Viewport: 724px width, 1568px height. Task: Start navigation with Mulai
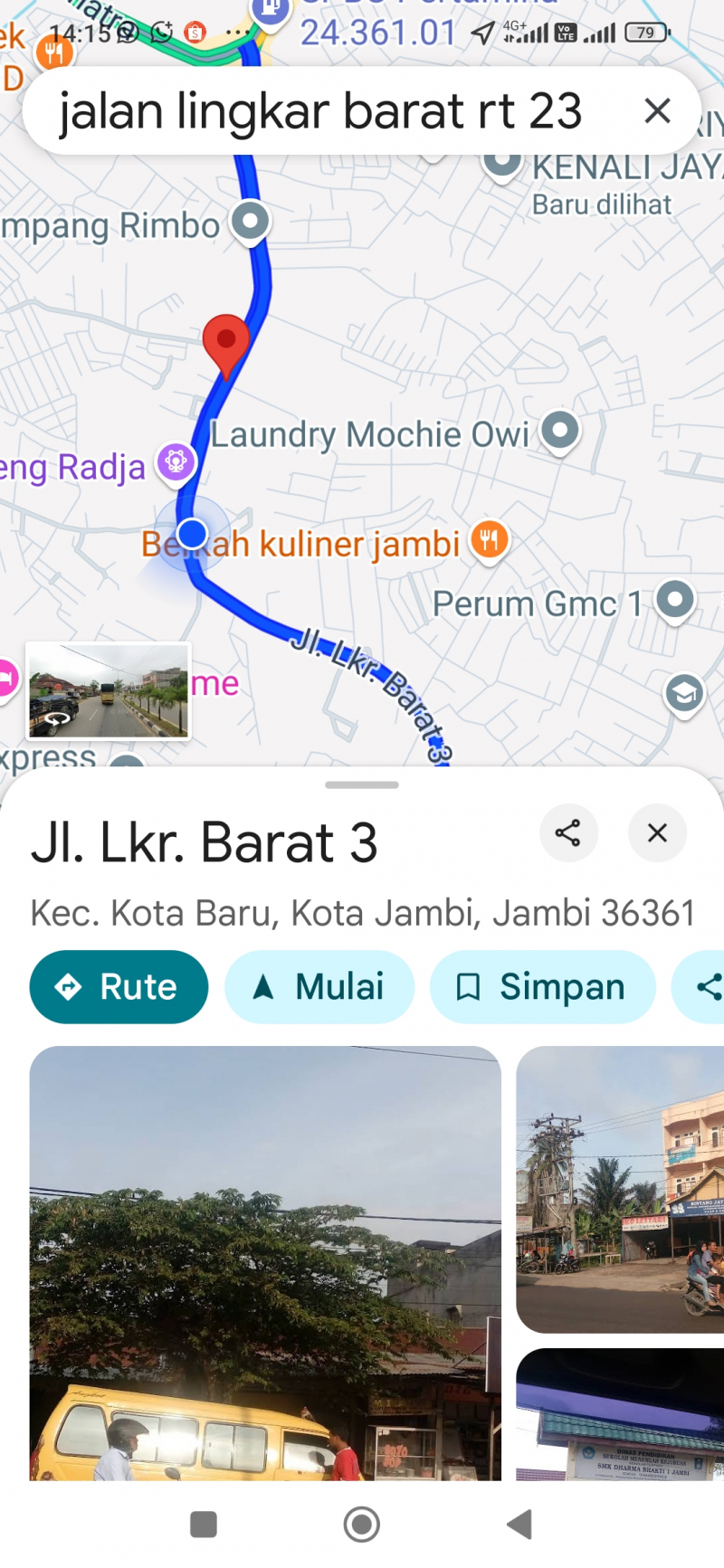[319, 986]
